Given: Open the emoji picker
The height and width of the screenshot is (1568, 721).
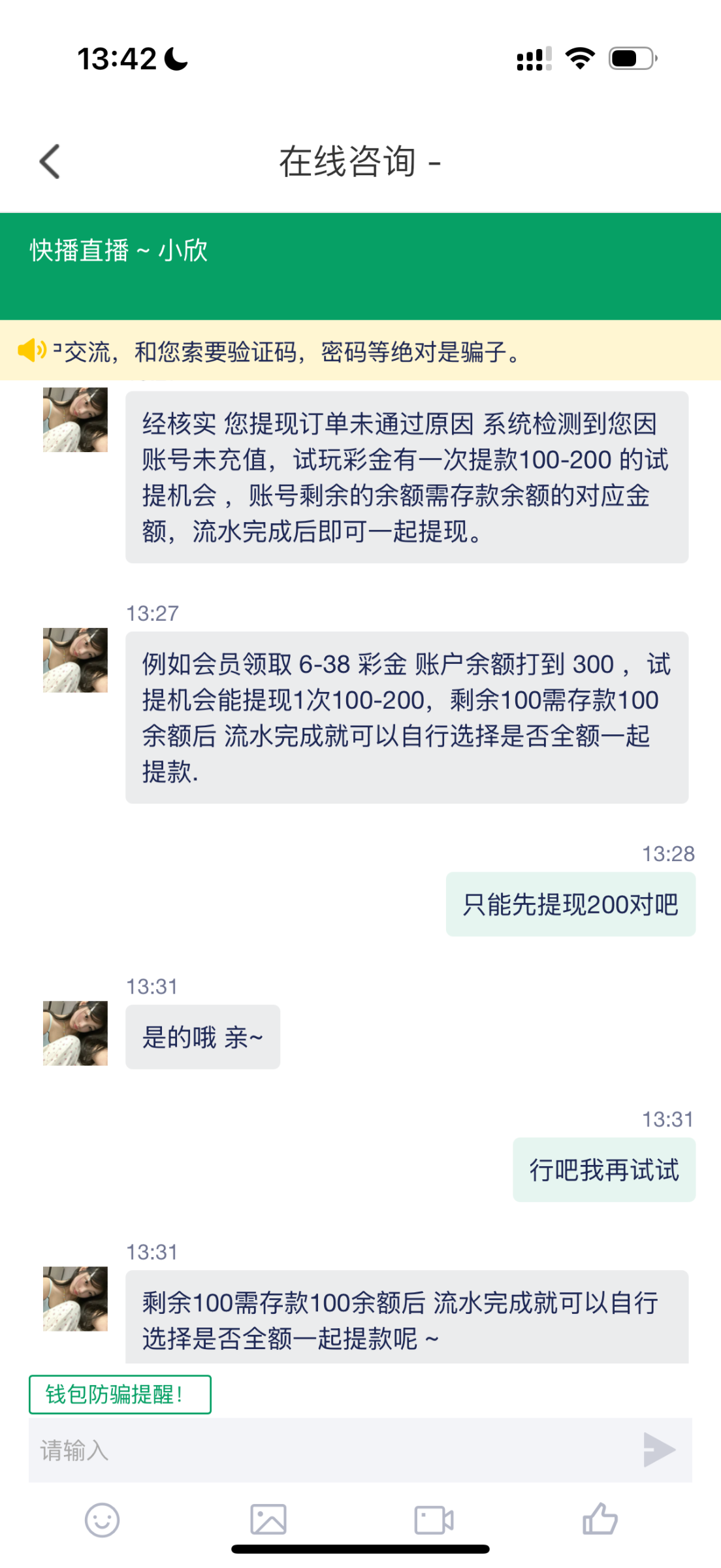Looking at the screenshot, I should [103, 1520].
